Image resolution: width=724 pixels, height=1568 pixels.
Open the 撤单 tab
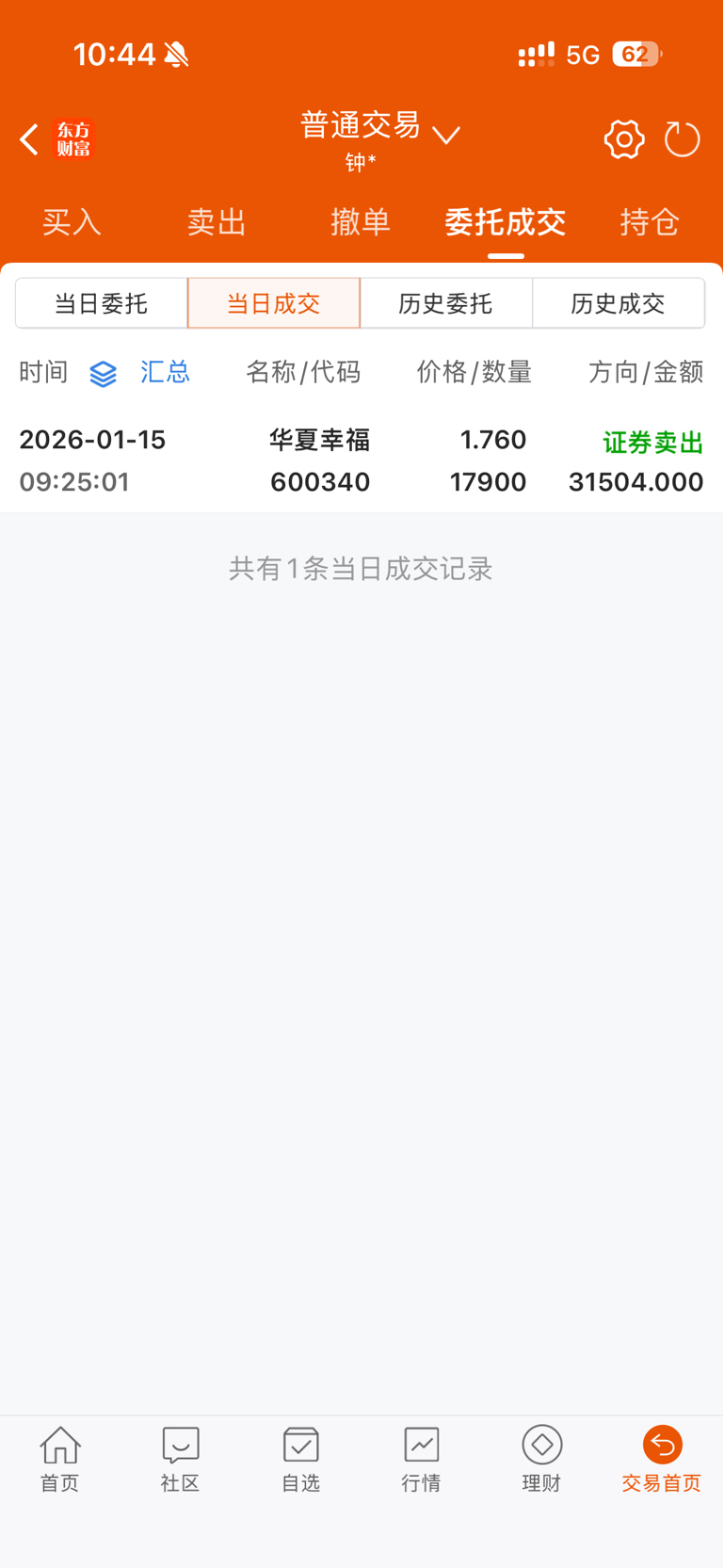[x=361, y=222]
